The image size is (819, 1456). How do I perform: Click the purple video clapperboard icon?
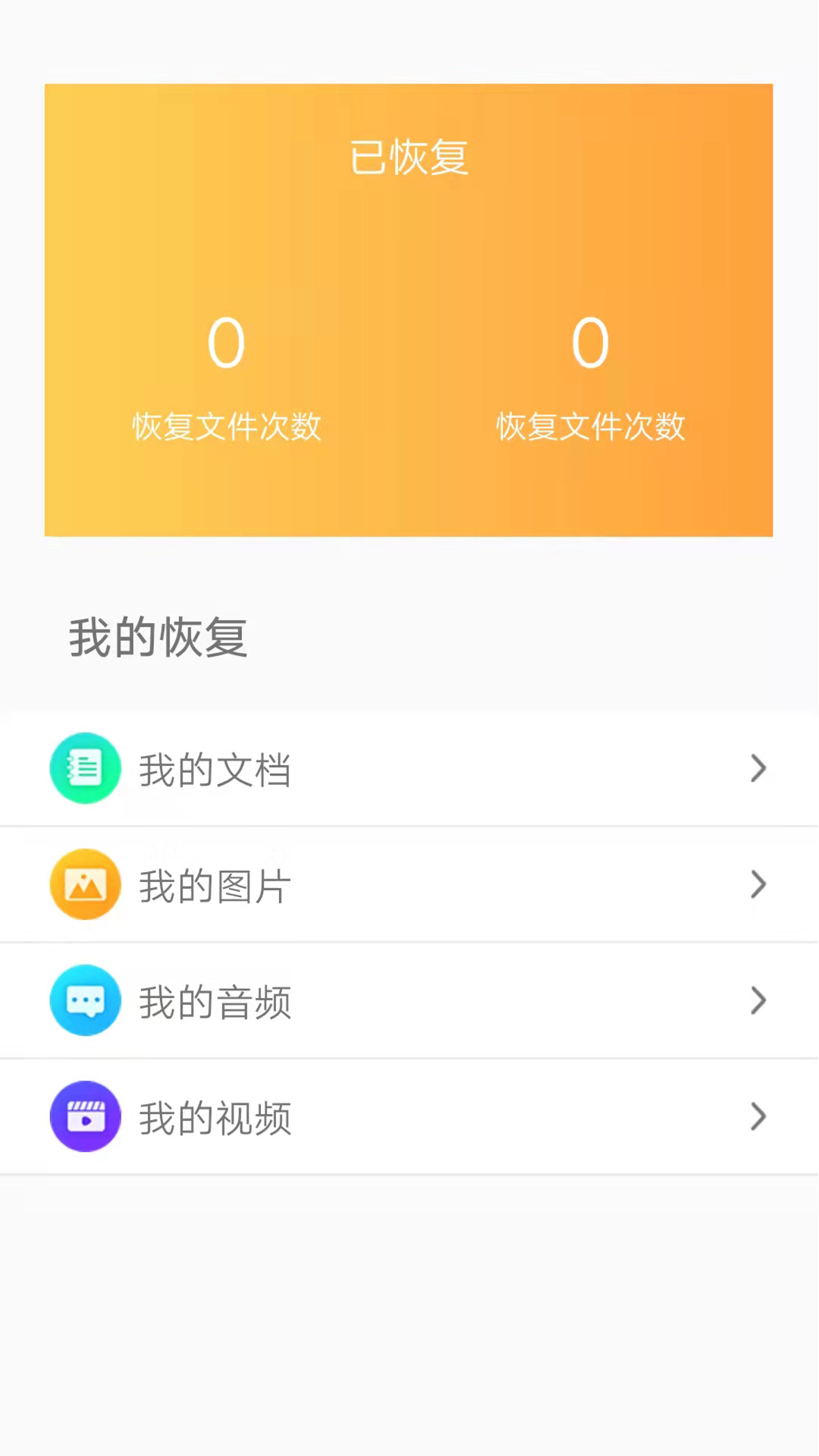pos(85,1116)
